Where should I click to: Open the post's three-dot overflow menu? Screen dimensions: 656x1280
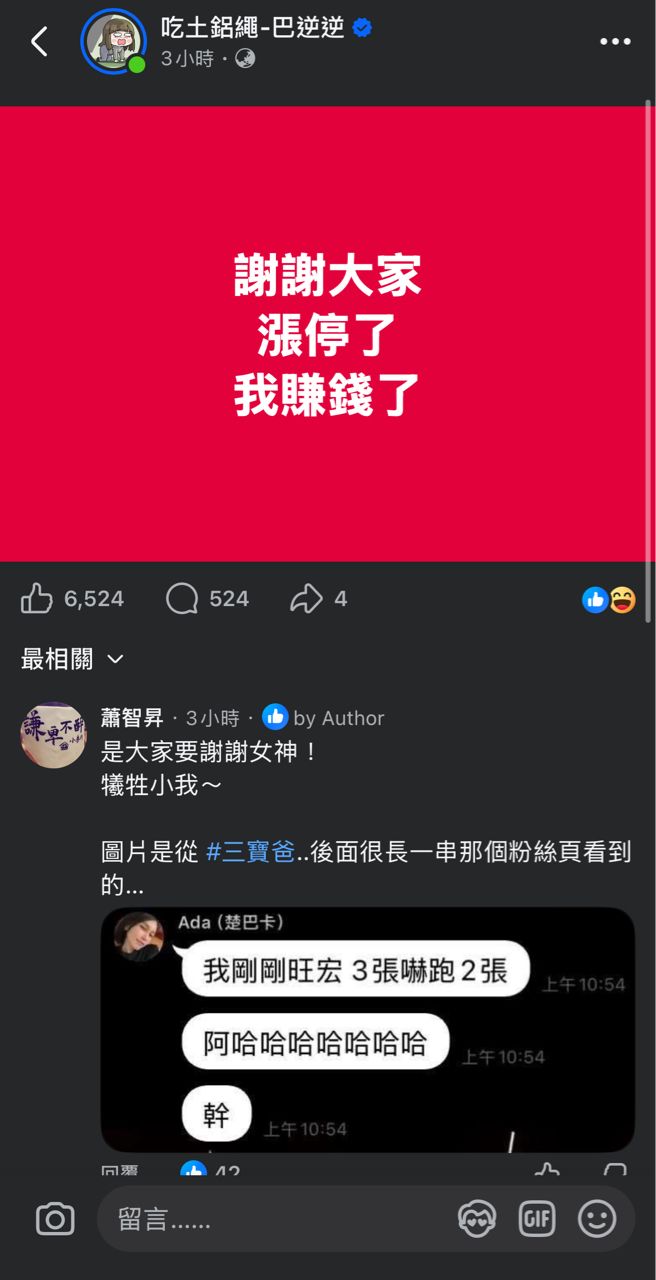615,42
